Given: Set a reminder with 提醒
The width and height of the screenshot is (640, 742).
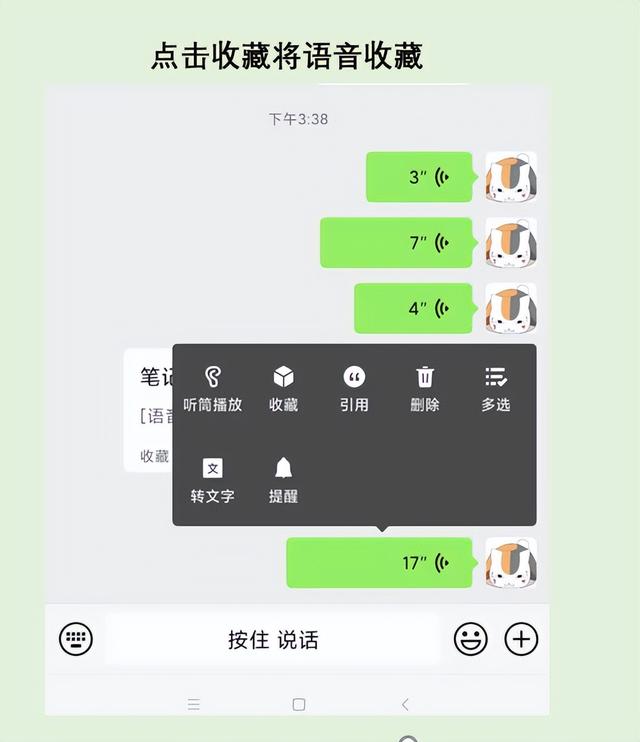Looking at the screenshot, I should tap(283, 479).
